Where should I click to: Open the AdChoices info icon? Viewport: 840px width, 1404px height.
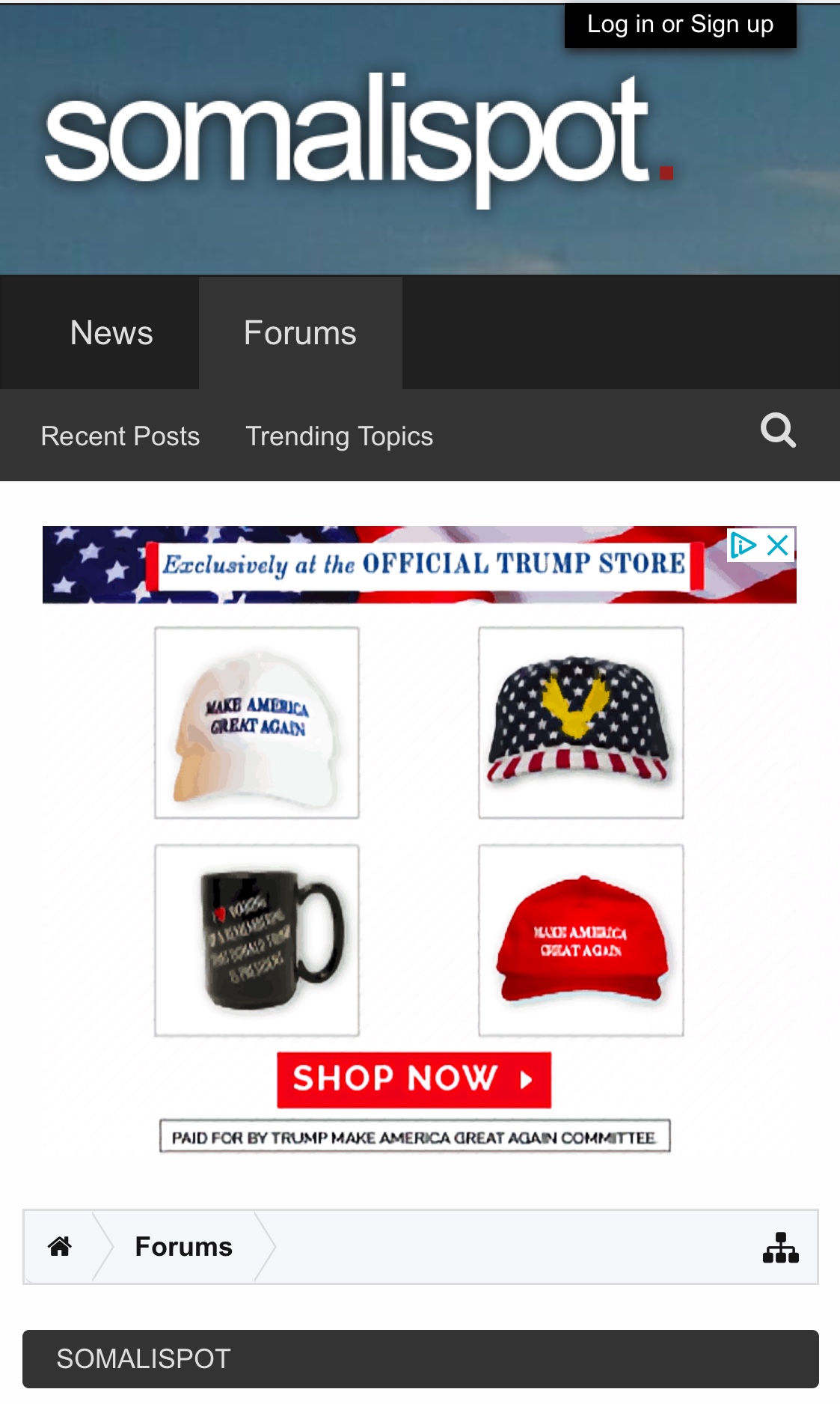coord(743,545)
